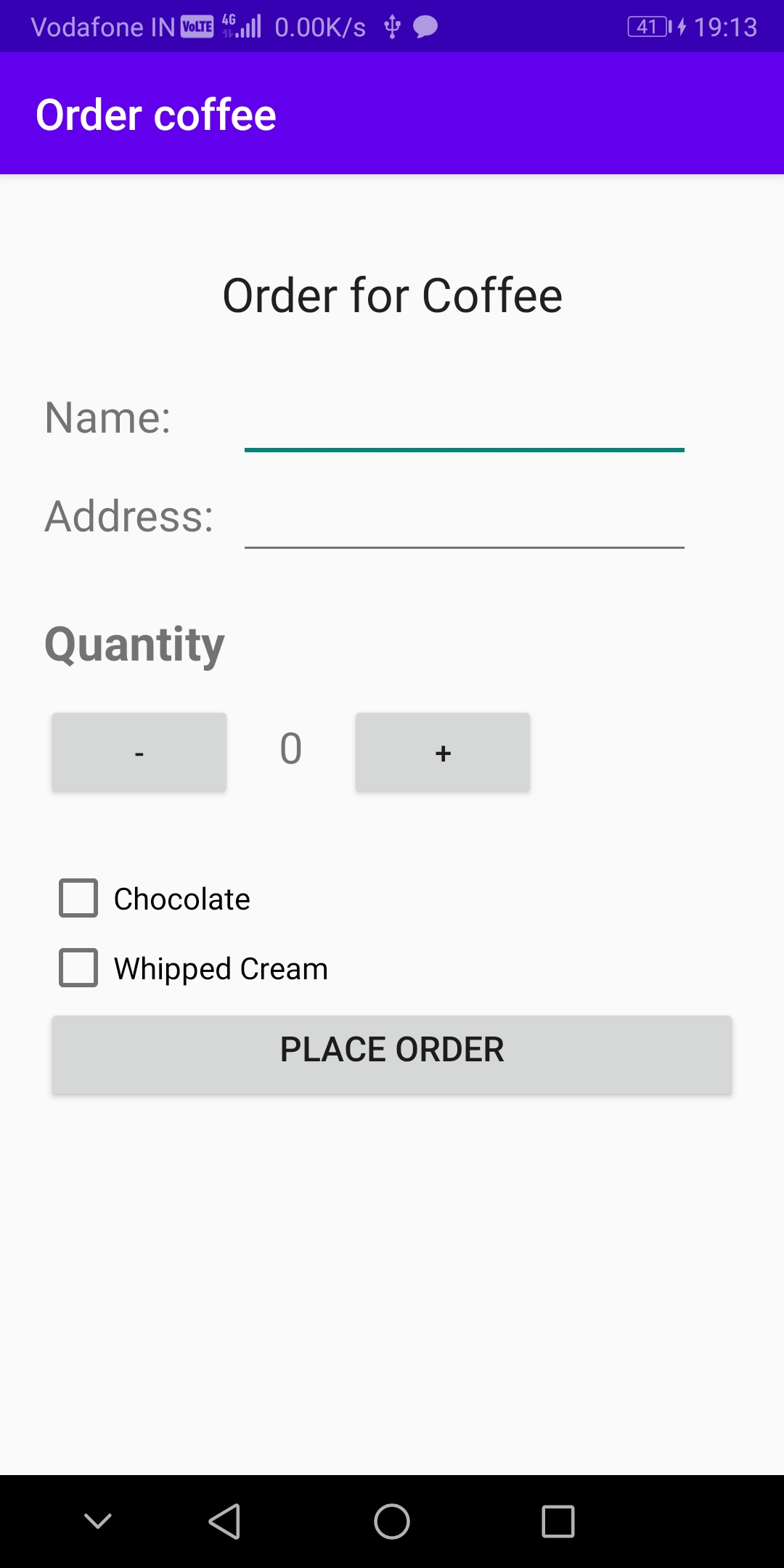The image size is (784, 1568).
Task: Decrease quantity with the minus button
Action: pyautogui.click(x=139, y=753)
